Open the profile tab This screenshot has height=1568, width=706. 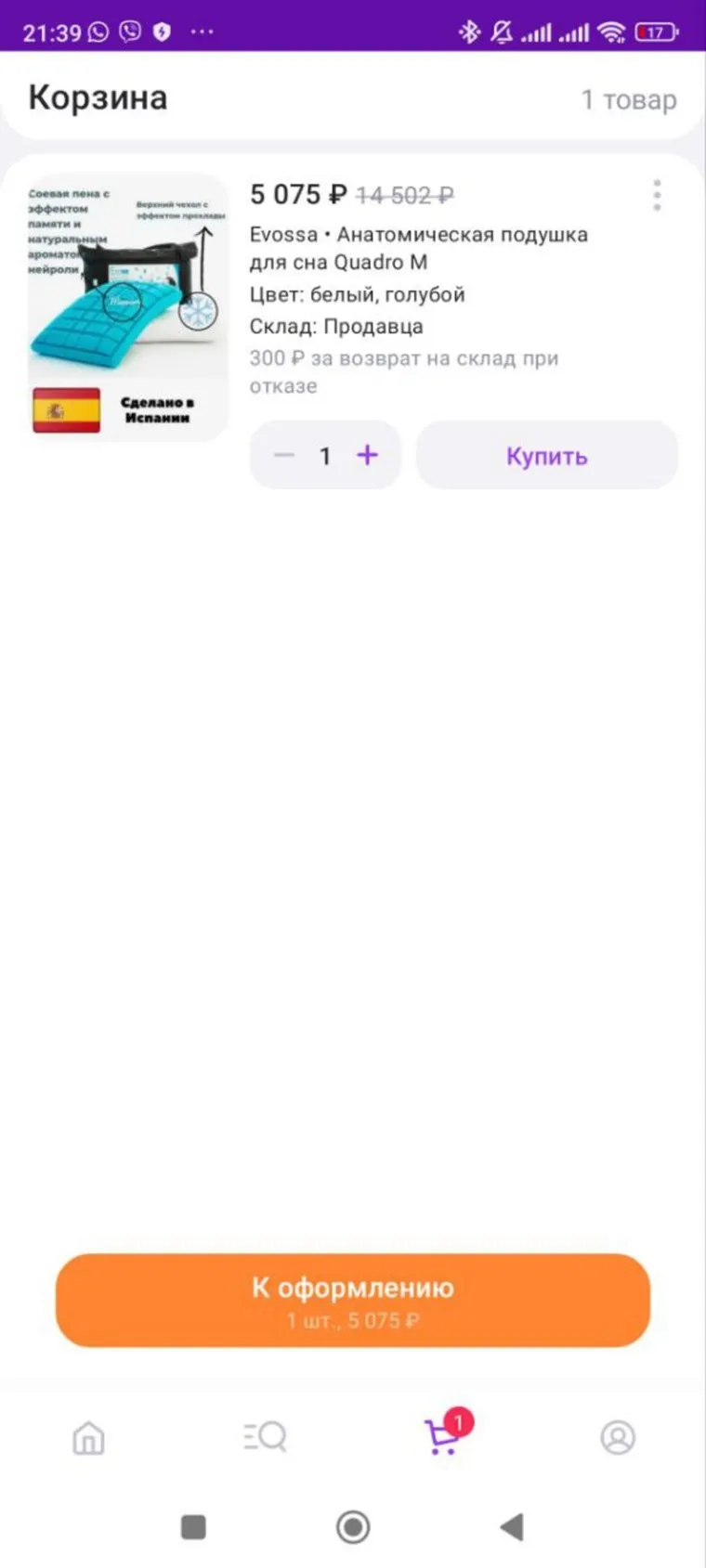[x=618, y=1438]
